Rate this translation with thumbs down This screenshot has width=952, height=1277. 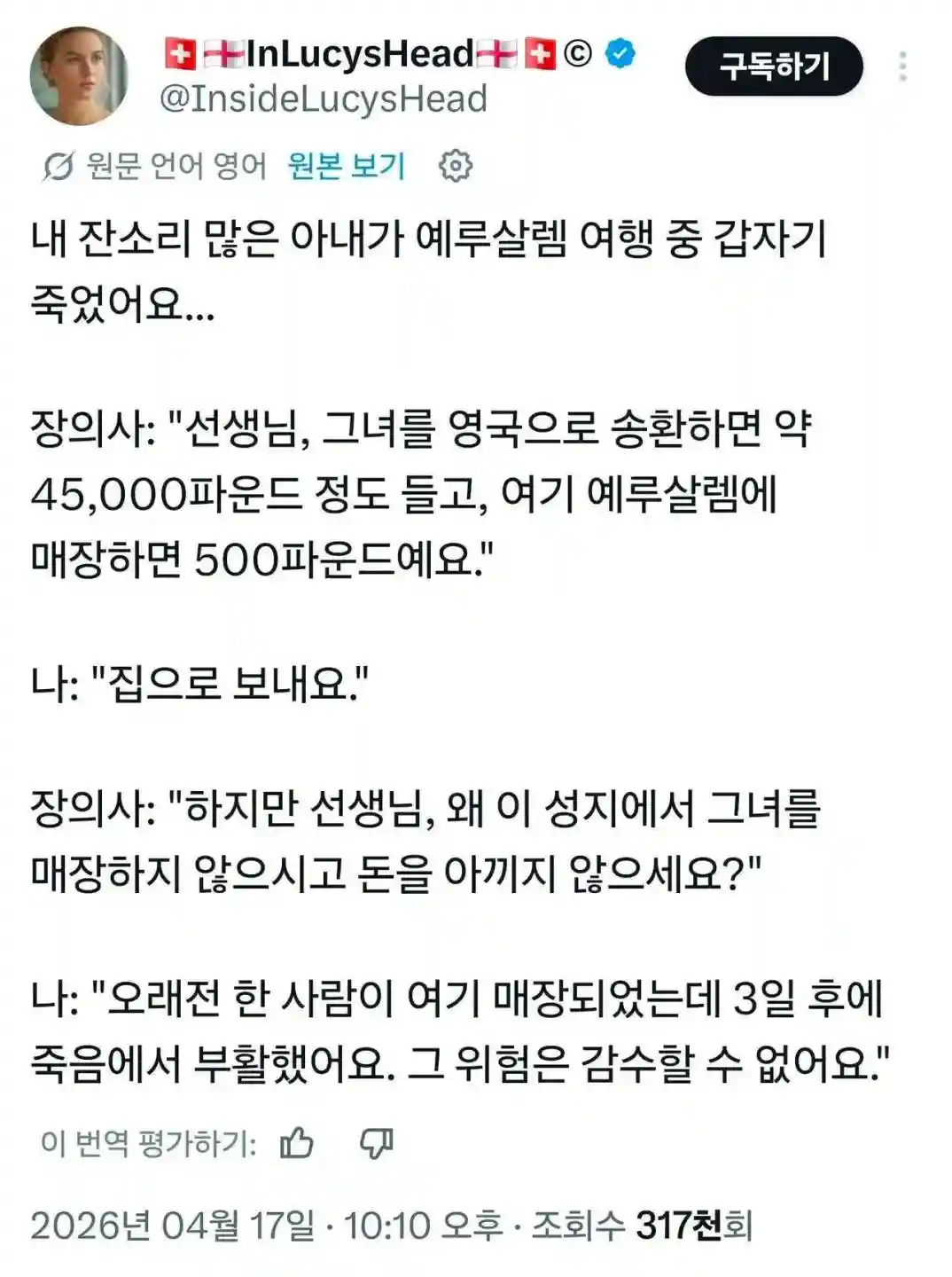click(x=376, y=1143)
